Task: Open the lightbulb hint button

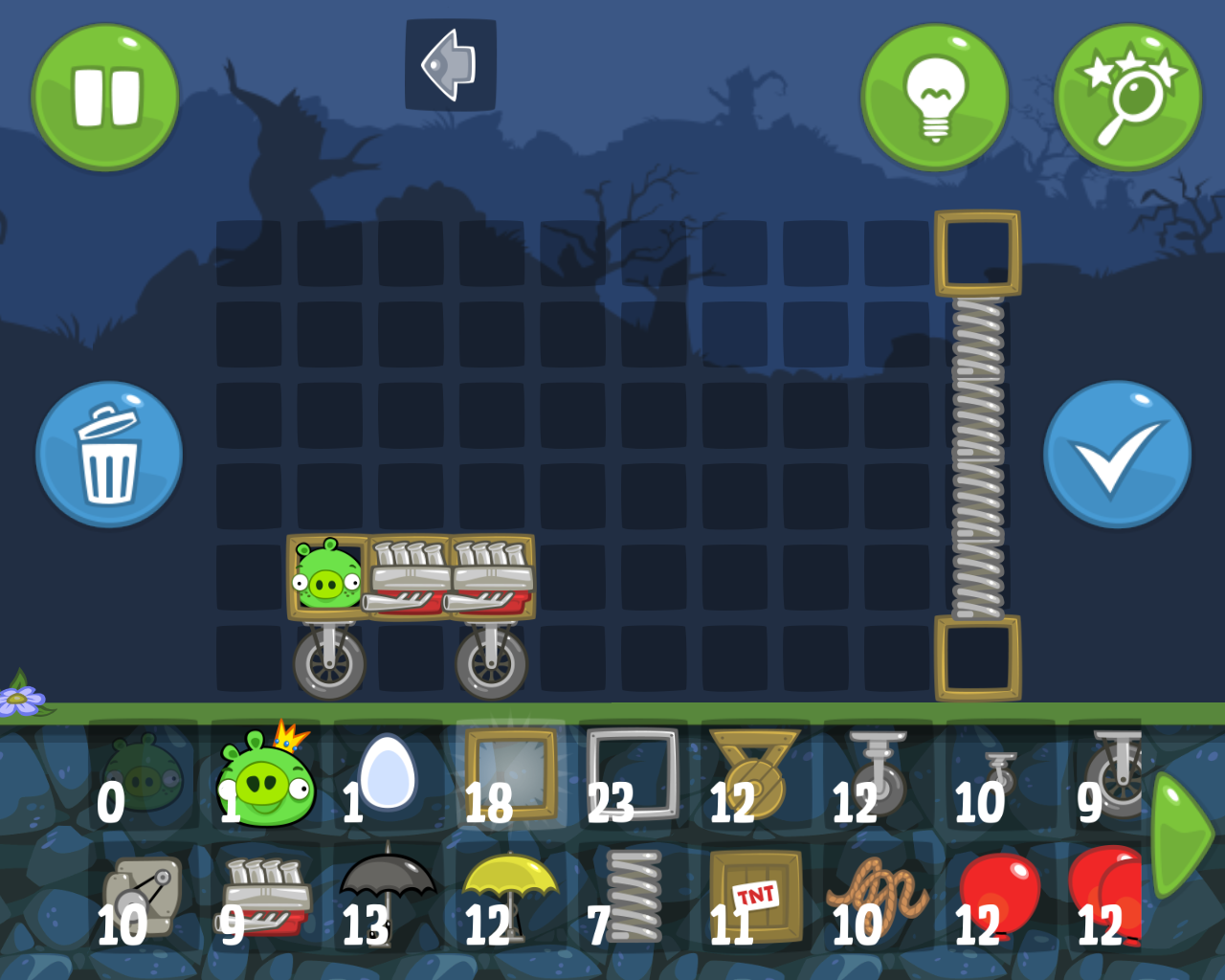Action: [934, 98]
